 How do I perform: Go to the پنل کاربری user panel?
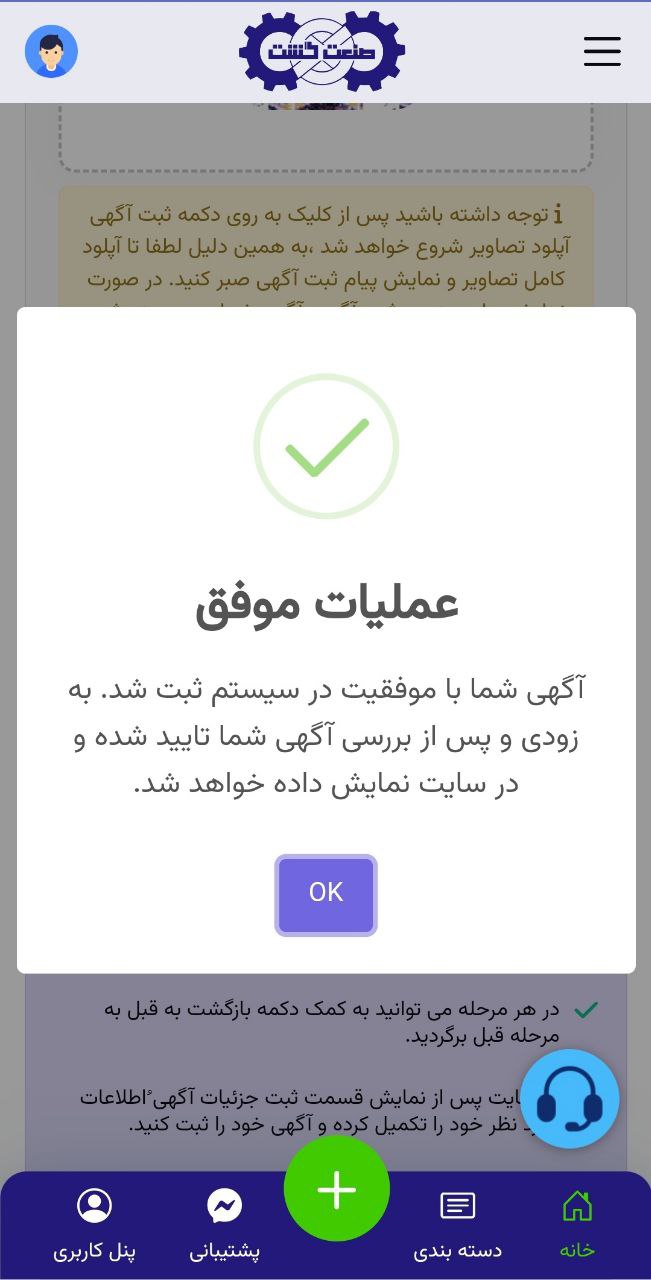[x=94, y=1224]
